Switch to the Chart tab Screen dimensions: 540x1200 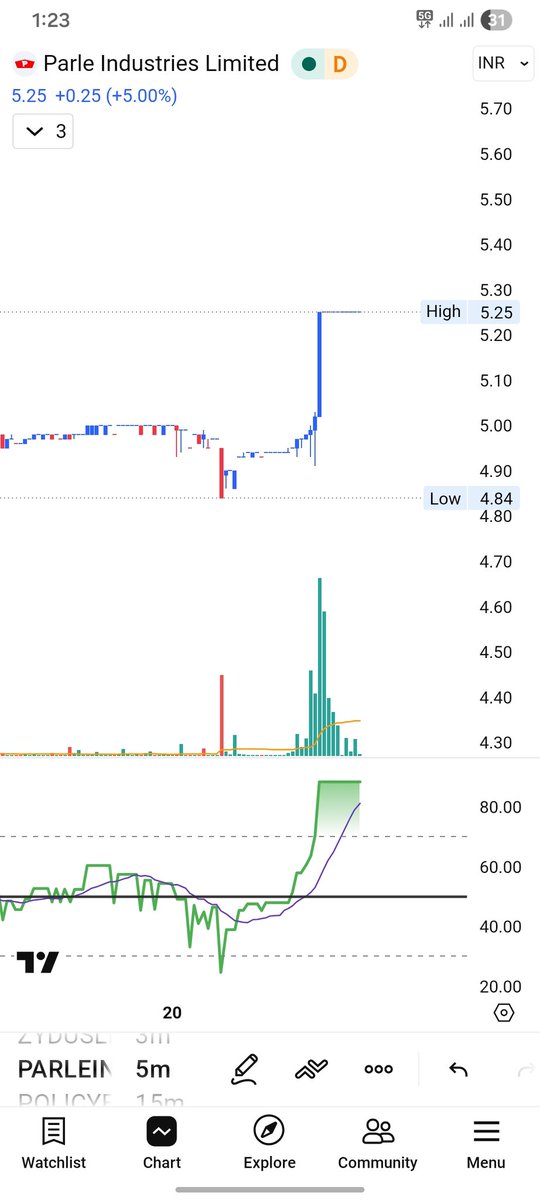click(x=162, y=1144)
